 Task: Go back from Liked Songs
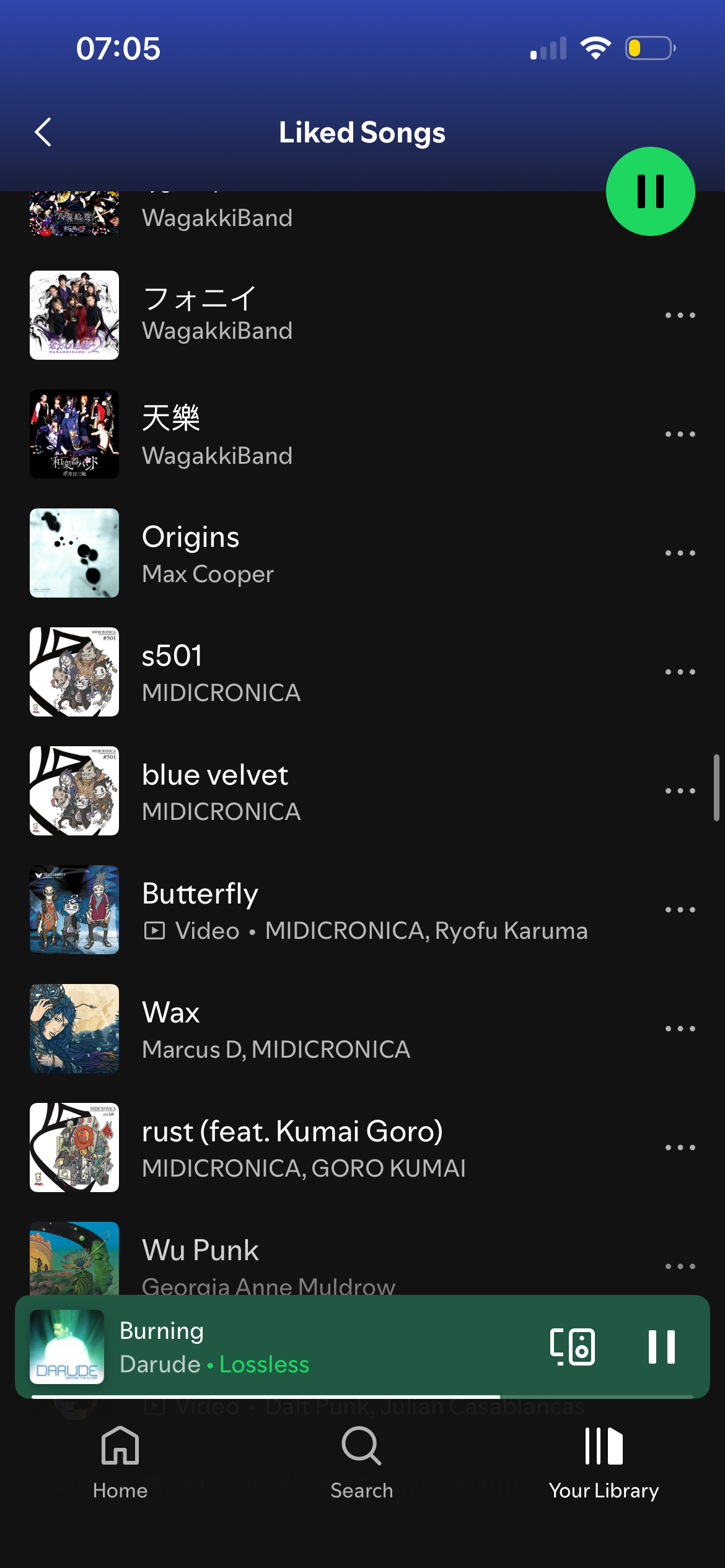click(x=43, y=132)
